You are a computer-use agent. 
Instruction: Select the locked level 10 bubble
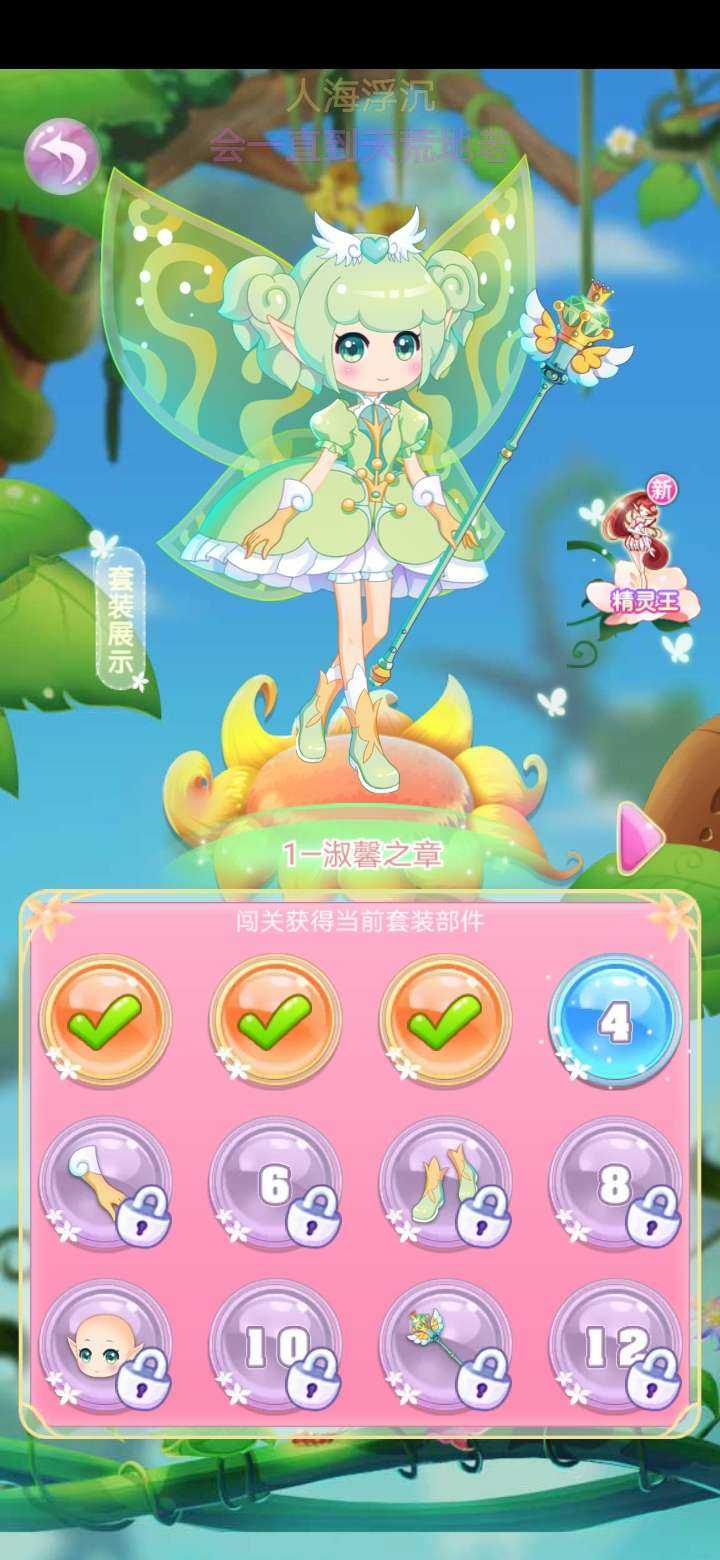(x=275, y=1345)
